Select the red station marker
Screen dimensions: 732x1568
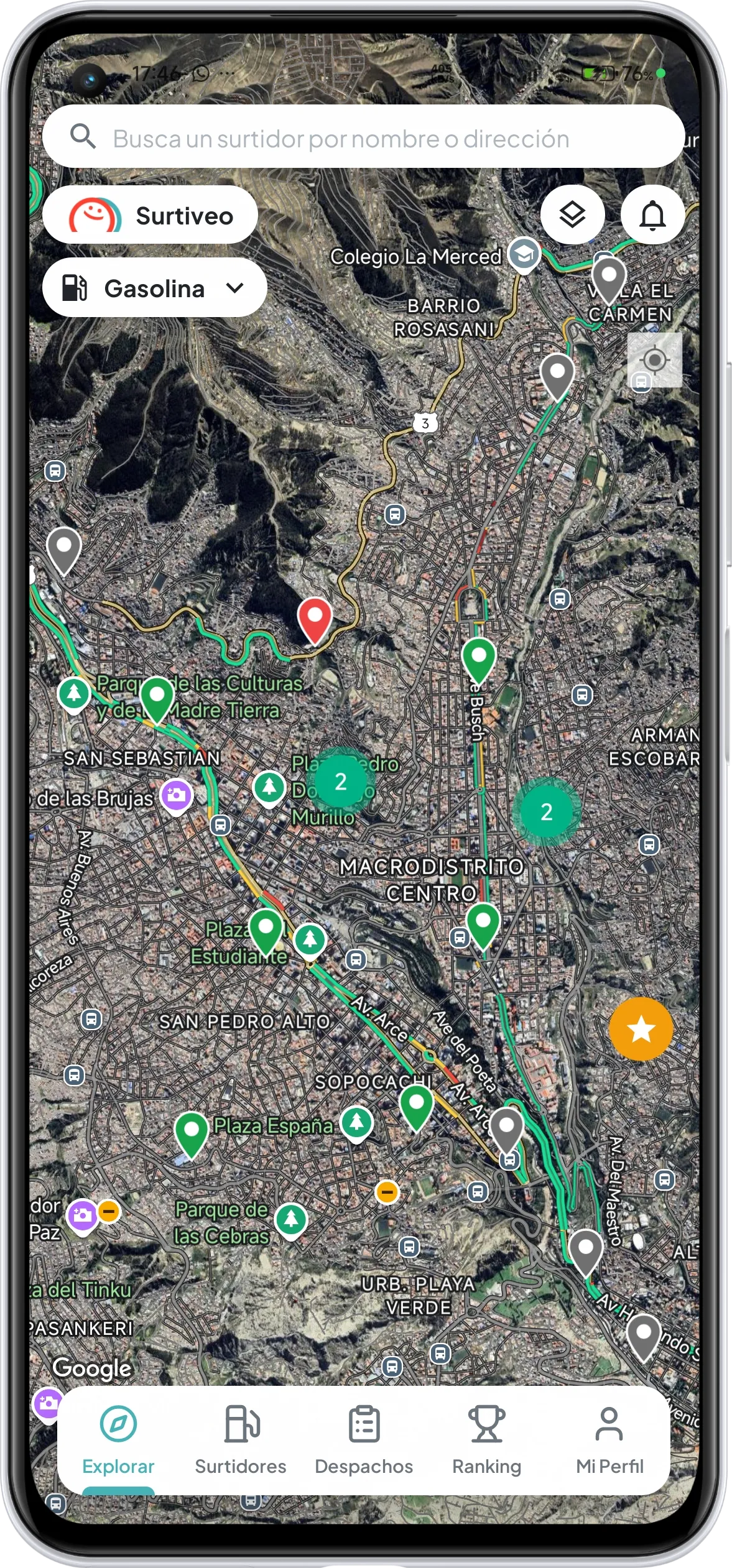[x=315, y=619]
